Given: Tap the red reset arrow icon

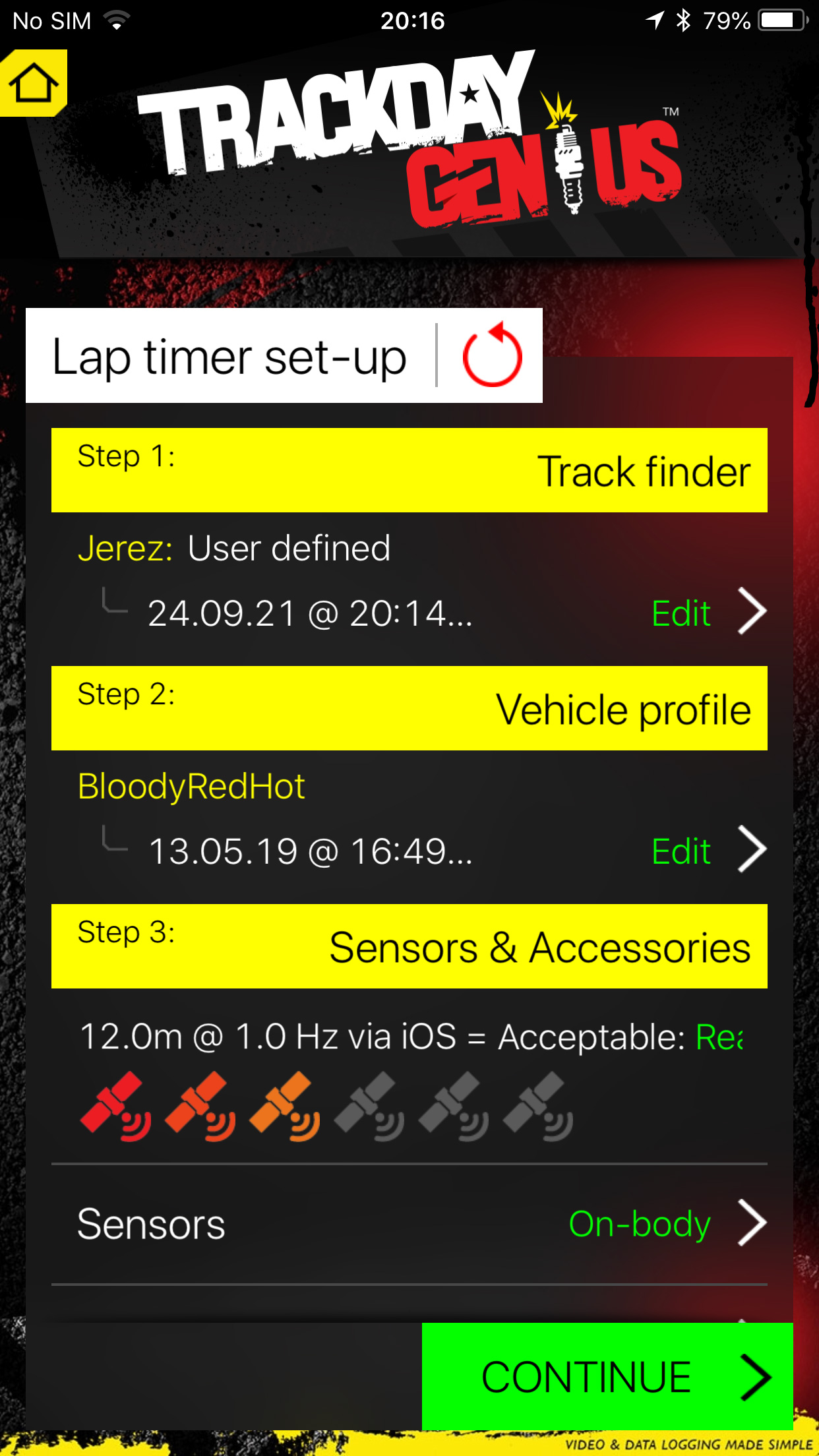Looking at the screenshot, I should [x=492, y=355].
